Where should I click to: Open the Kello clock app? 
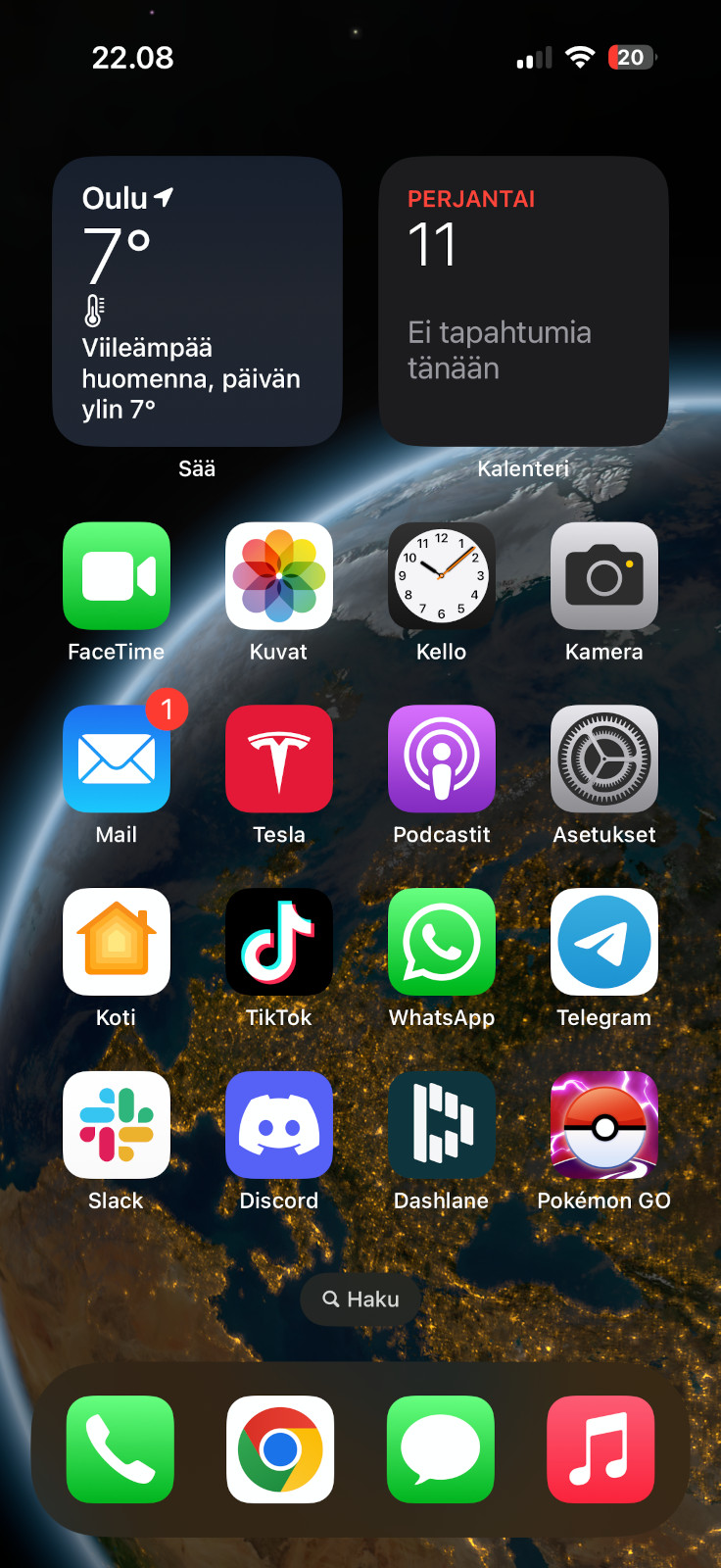pyautogui.click(x=442, y=576)
